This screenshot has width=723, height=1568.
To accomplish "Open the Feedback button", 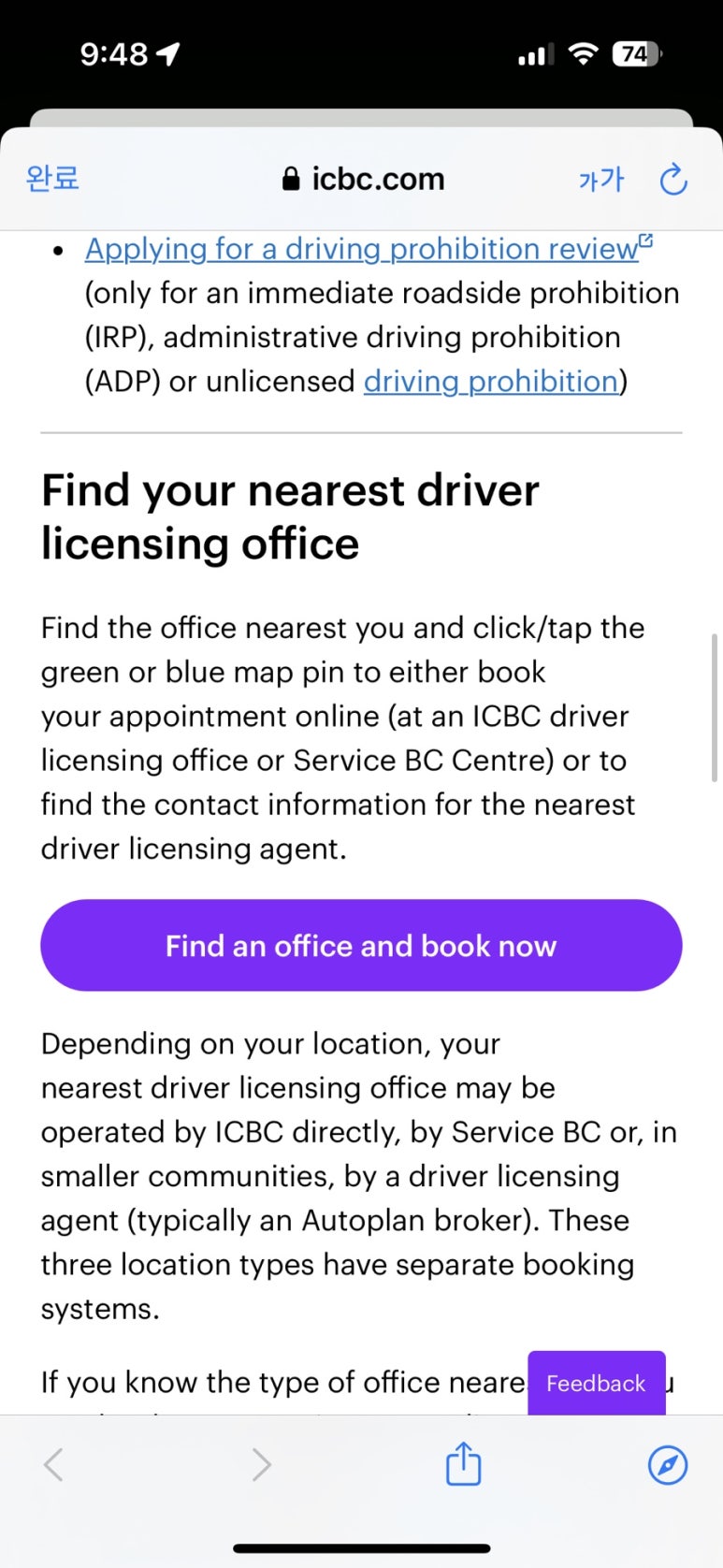I will click(596, 1383).
